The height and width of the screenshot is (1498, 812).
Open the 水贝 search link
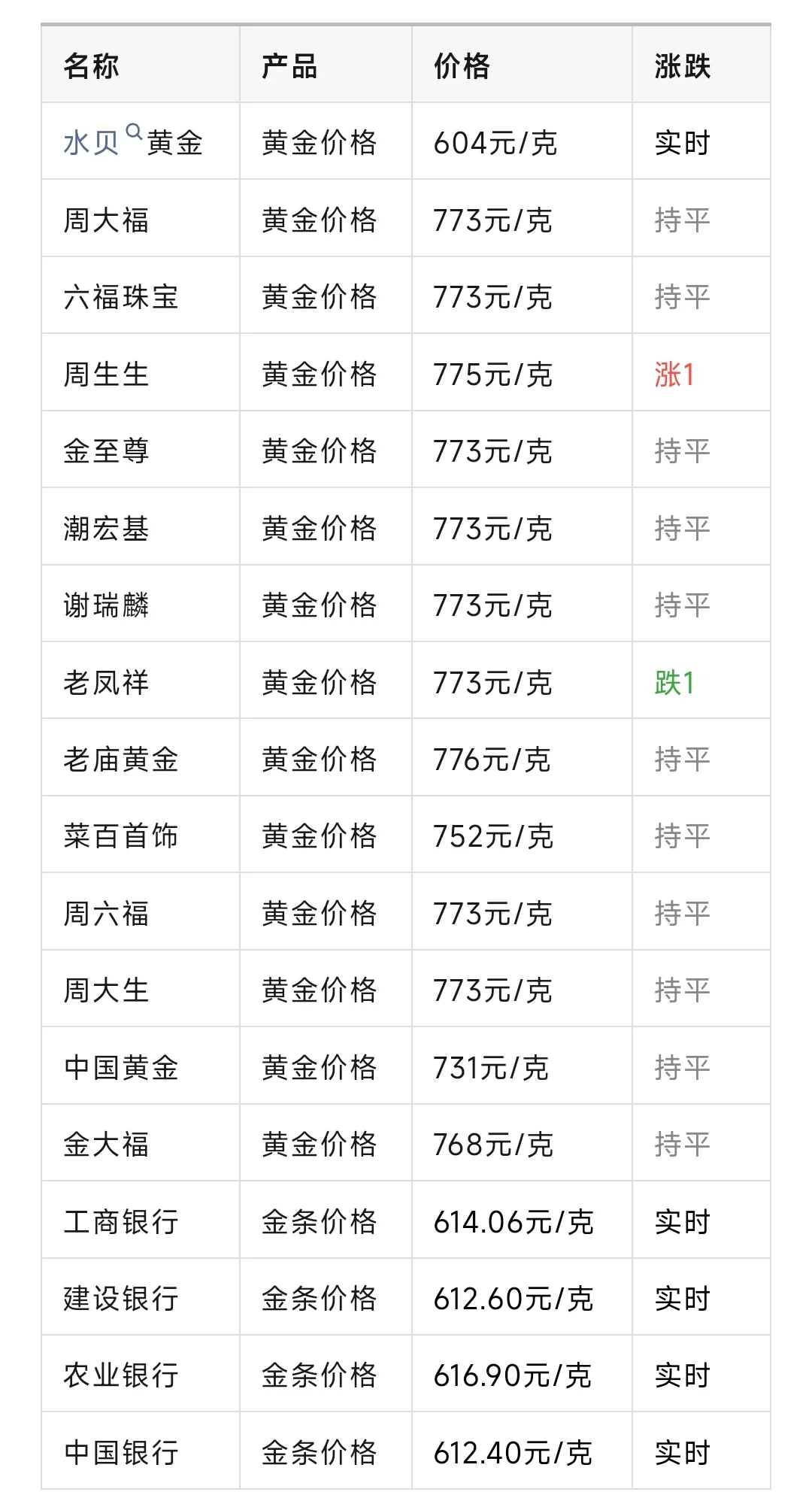pos(102,141)
